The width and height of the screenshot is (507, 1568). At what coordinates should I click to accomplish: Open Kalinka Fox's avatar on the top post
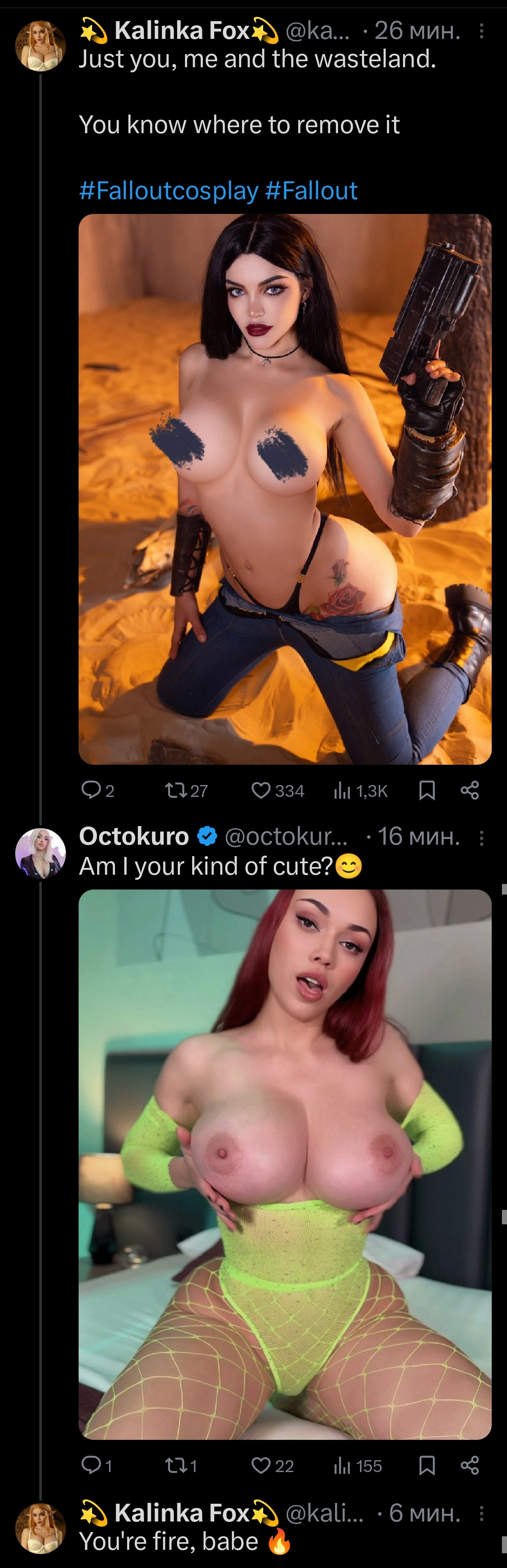tap(40, 46)
